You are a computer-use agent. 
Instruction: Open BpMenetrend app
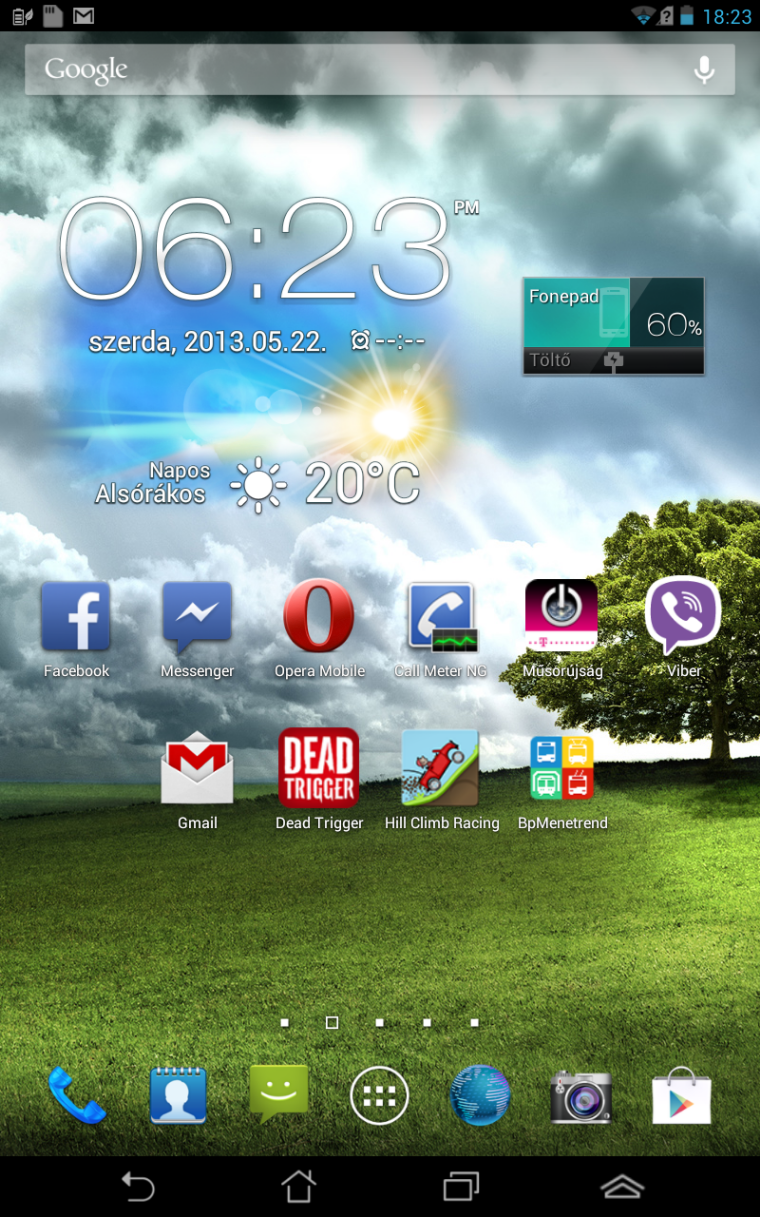pyautogui.click(x=562, y=768)
